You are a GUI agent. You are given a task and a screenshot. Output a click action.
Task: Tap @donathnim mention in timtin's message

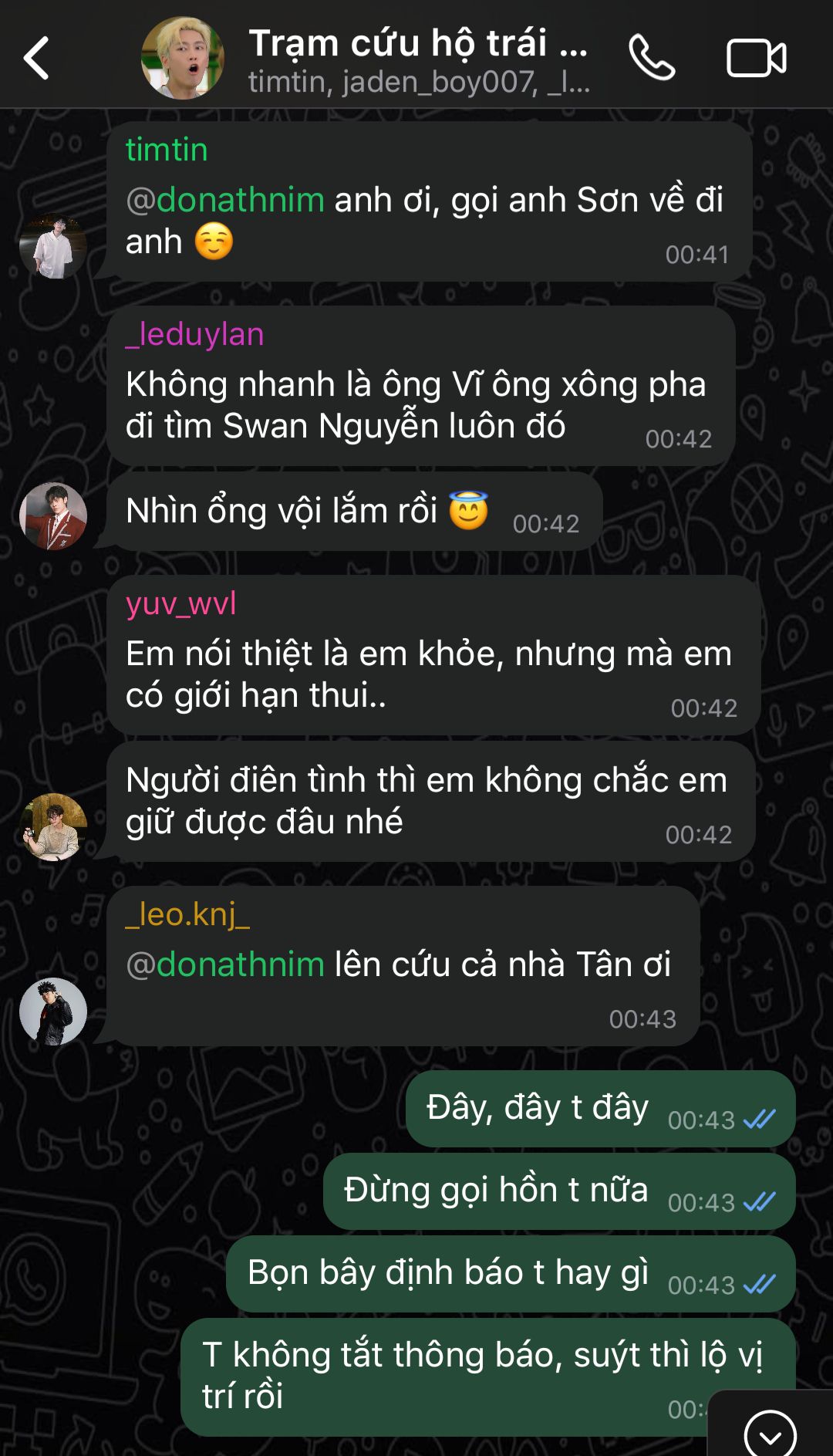pyautogui.click(x=225, y=200)
